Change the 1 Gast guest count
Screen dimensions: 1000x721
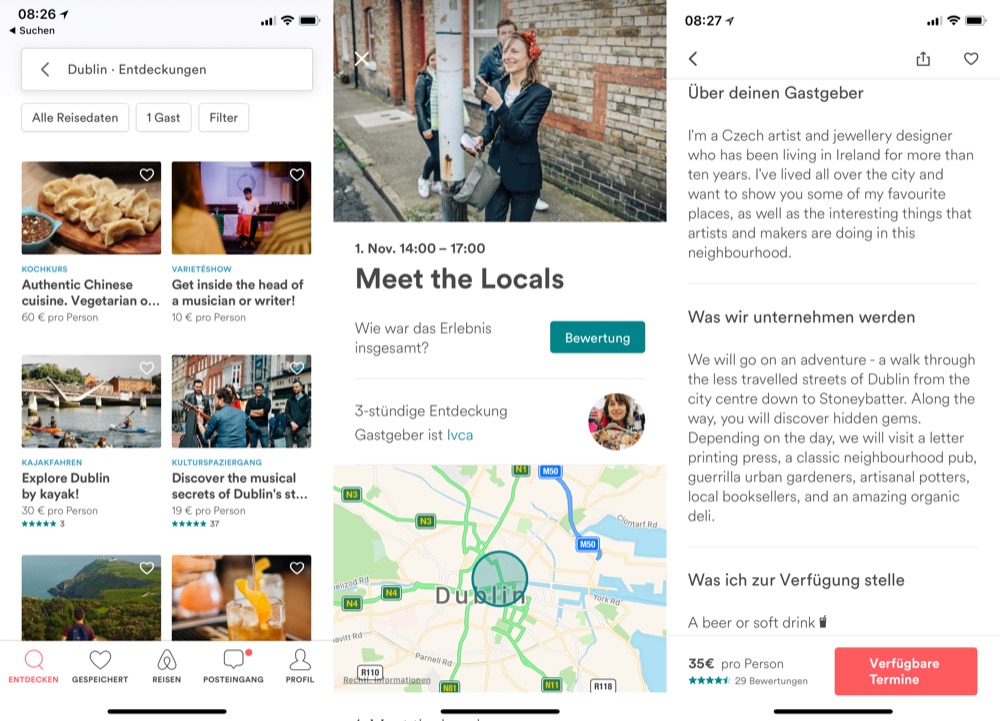coord(163,118)
